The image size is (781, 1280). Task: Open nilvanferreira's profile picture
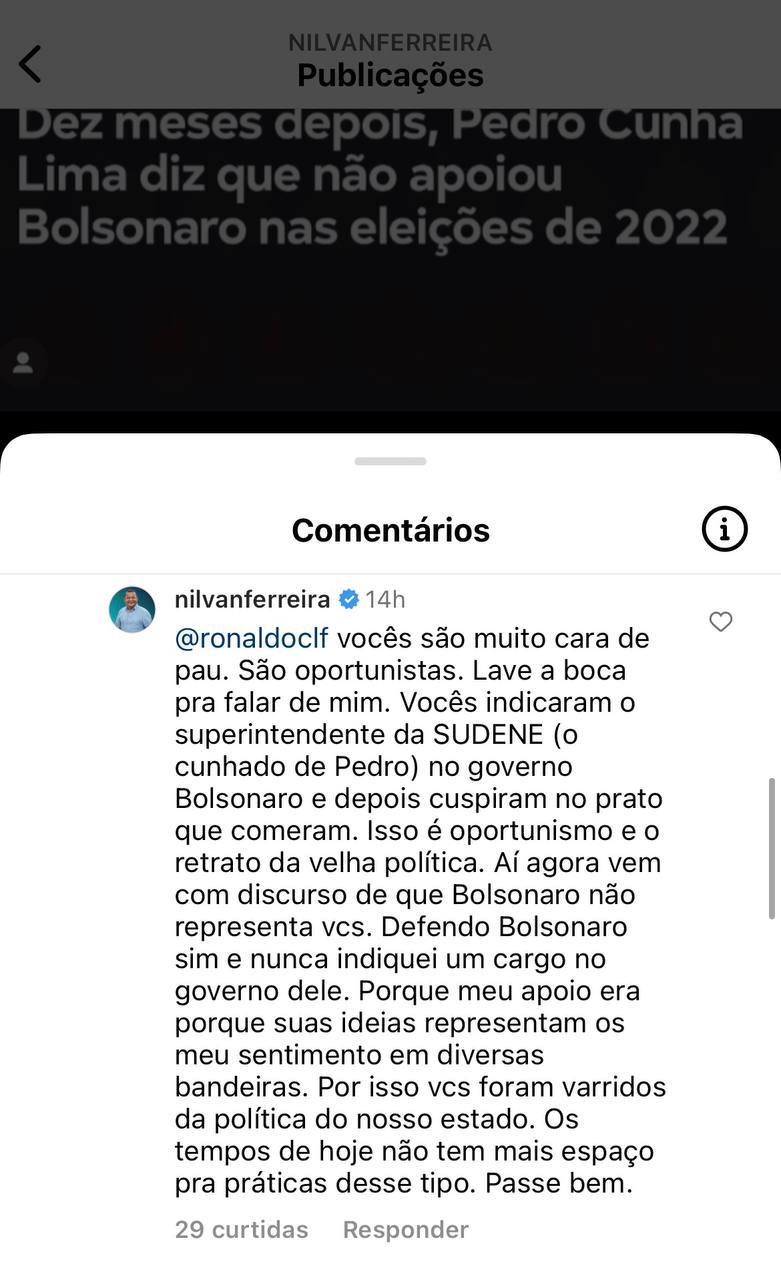click(x=132, y=609)
